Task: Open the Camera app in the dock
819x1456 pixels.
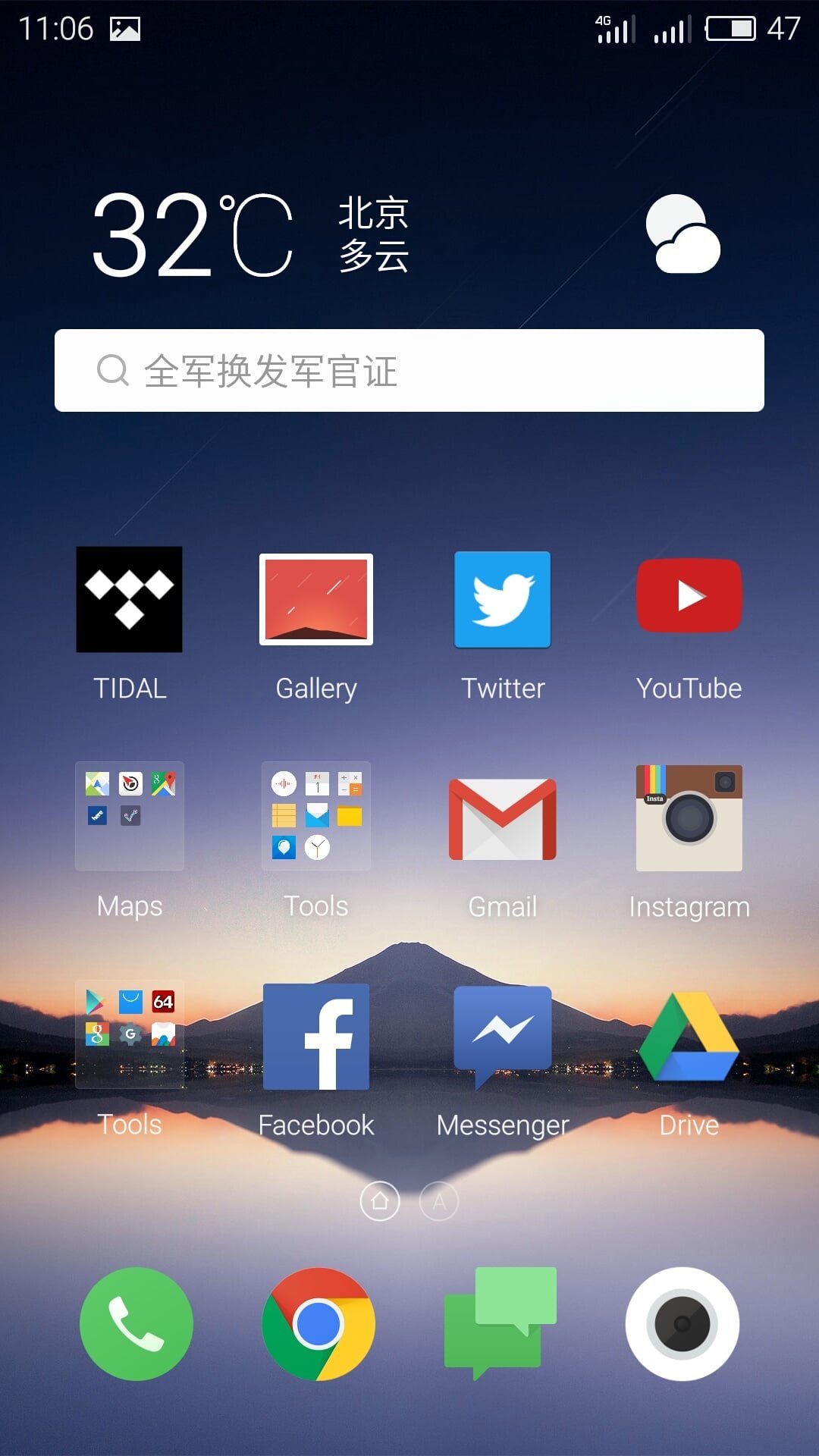Action: click(682, 1324)
